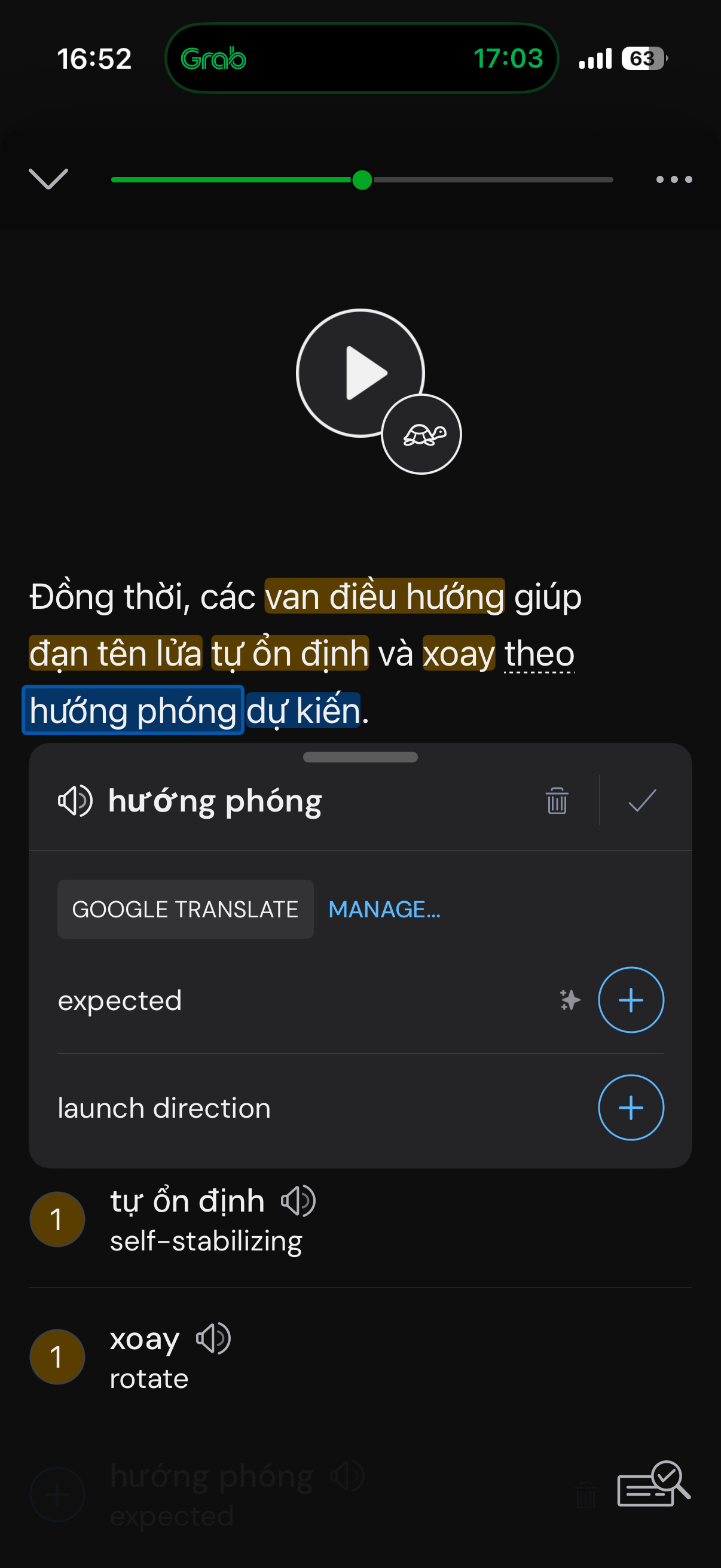Collapse the lesson with the down chevron
721x1568 pixels.
[x=48, y=179]
